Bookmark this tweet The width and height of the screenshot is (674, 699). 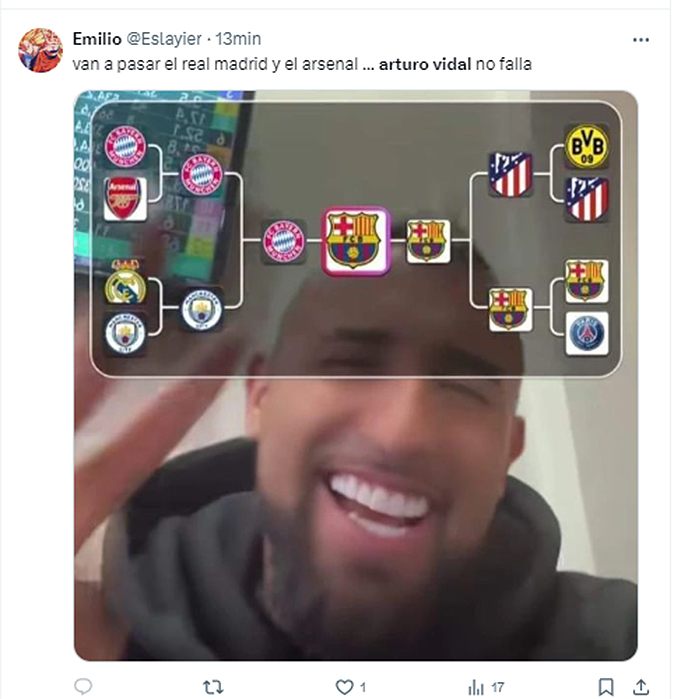(x=605, y=687)
